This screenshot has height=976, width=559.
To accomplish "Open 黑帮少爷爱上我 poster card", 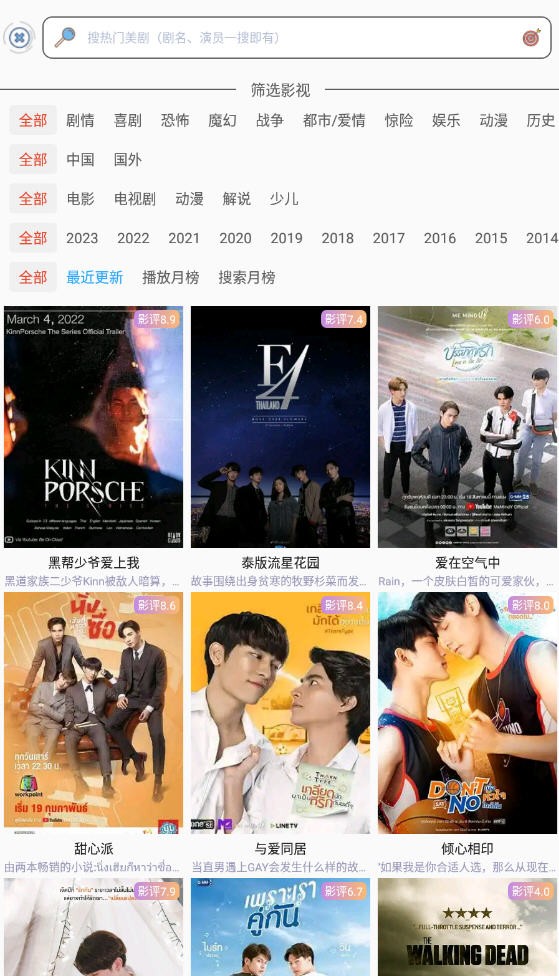I will coord(93,447).
